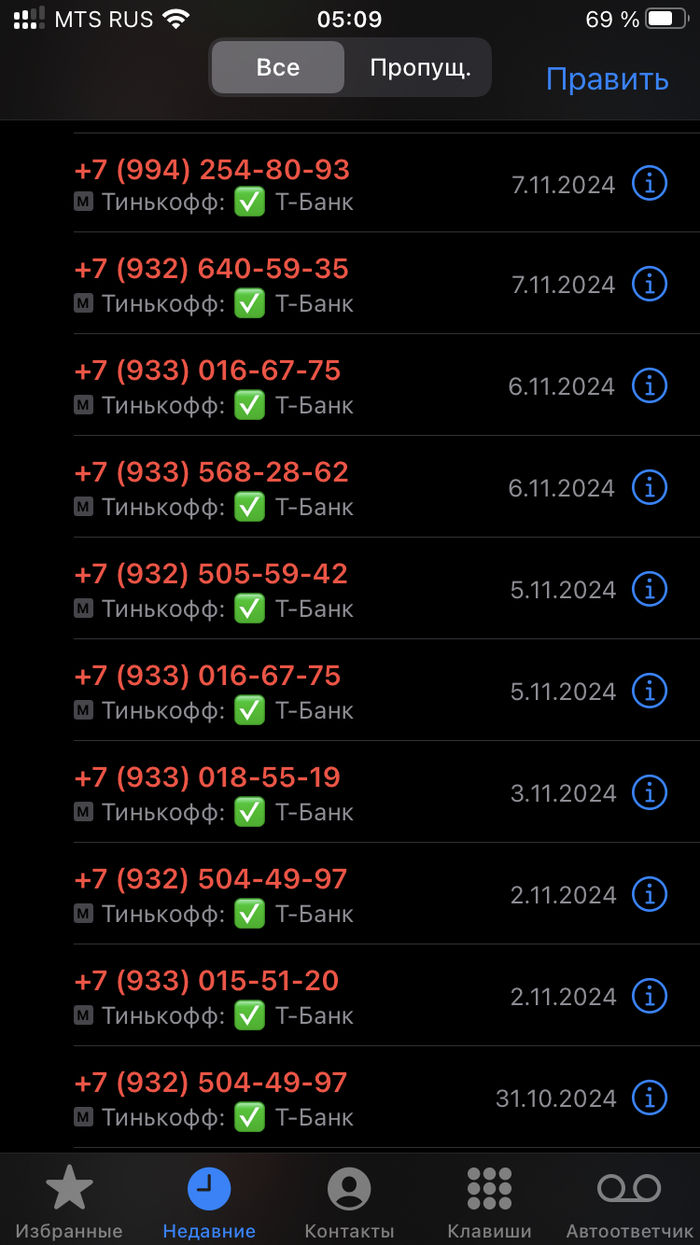Switch to the Пропущ. missed calls segment
Screen dimensions: 700x1245
coord(419,68)
